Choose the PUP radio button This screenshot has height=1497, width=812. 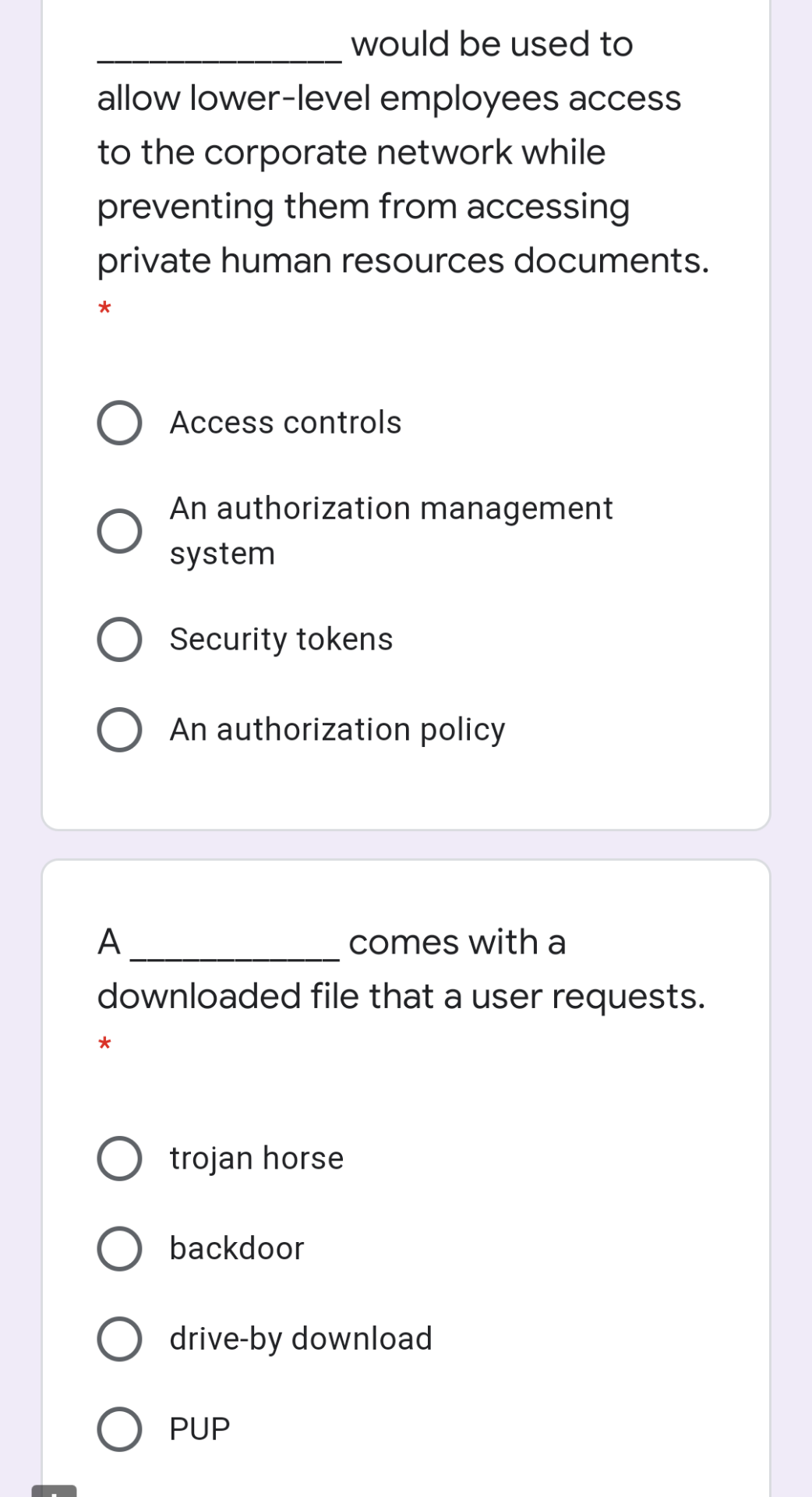[119, 1430]
